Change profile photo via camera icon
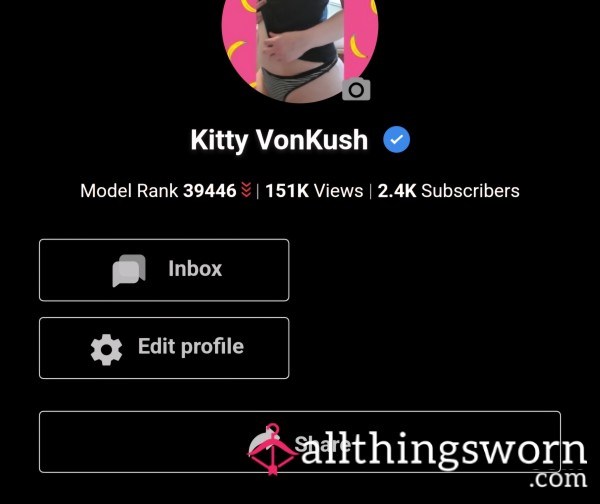600x504 pixels. point(356,90)
